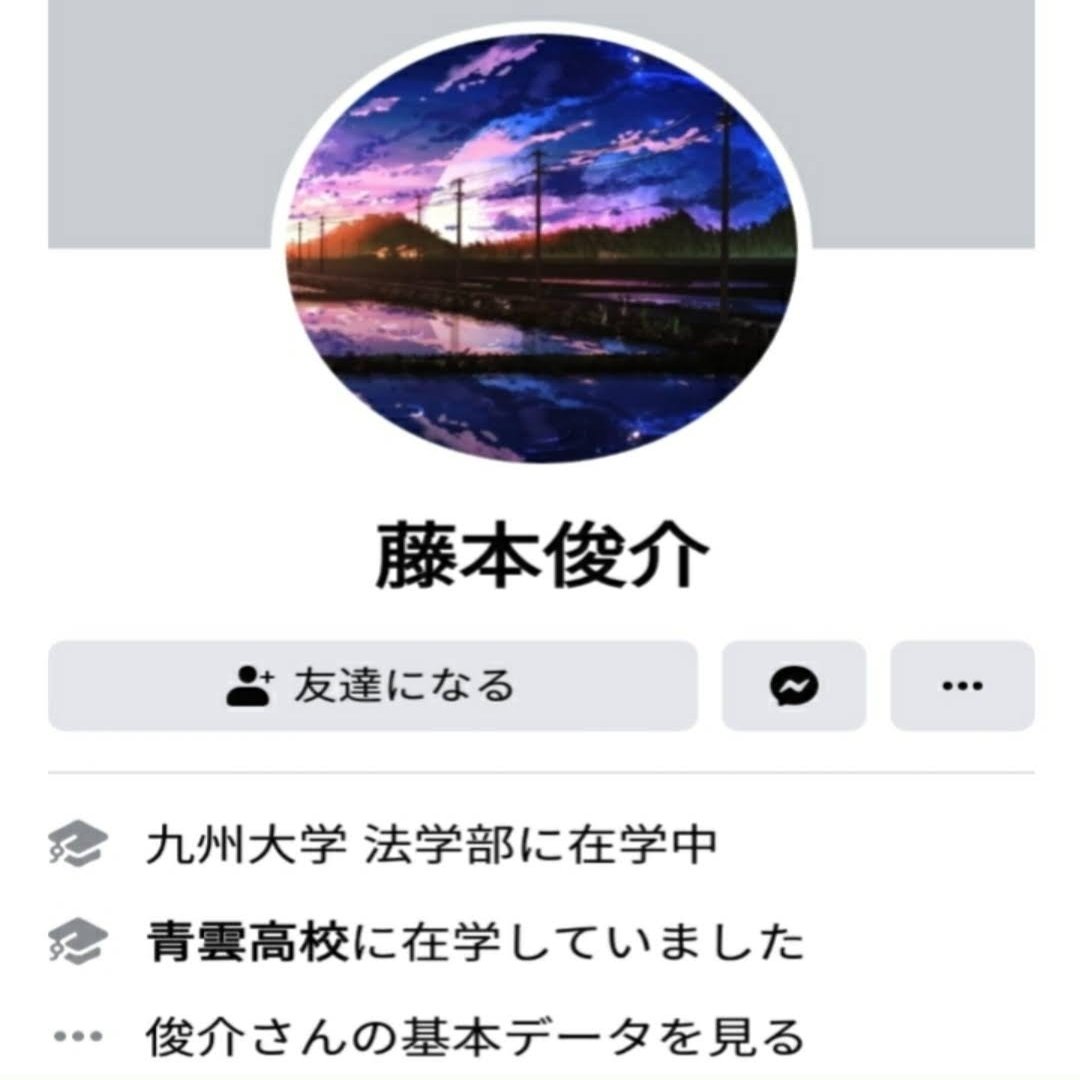Image resolution: width=1080 pixels, height=1080 pixels.
Task: View the circular profile picture
Action: [541, 247]
